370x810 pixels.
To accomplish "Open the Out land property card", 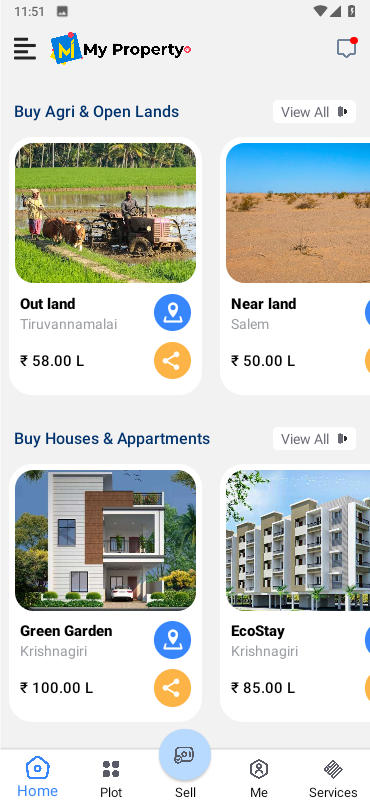I will [x=105, y=266].
